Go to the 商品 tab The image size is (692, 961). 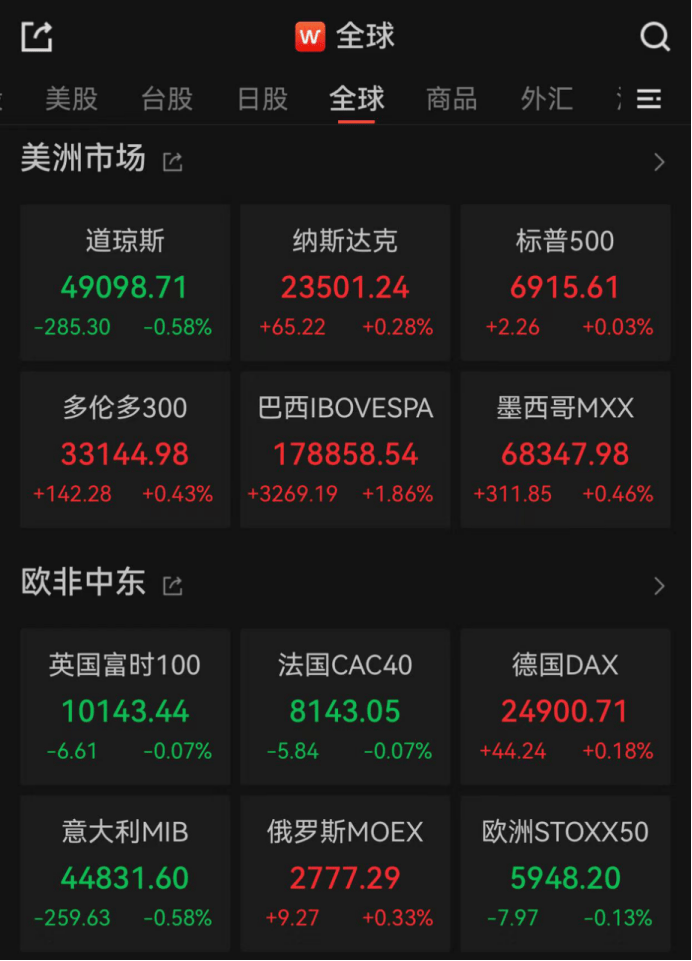coord(451,99)
